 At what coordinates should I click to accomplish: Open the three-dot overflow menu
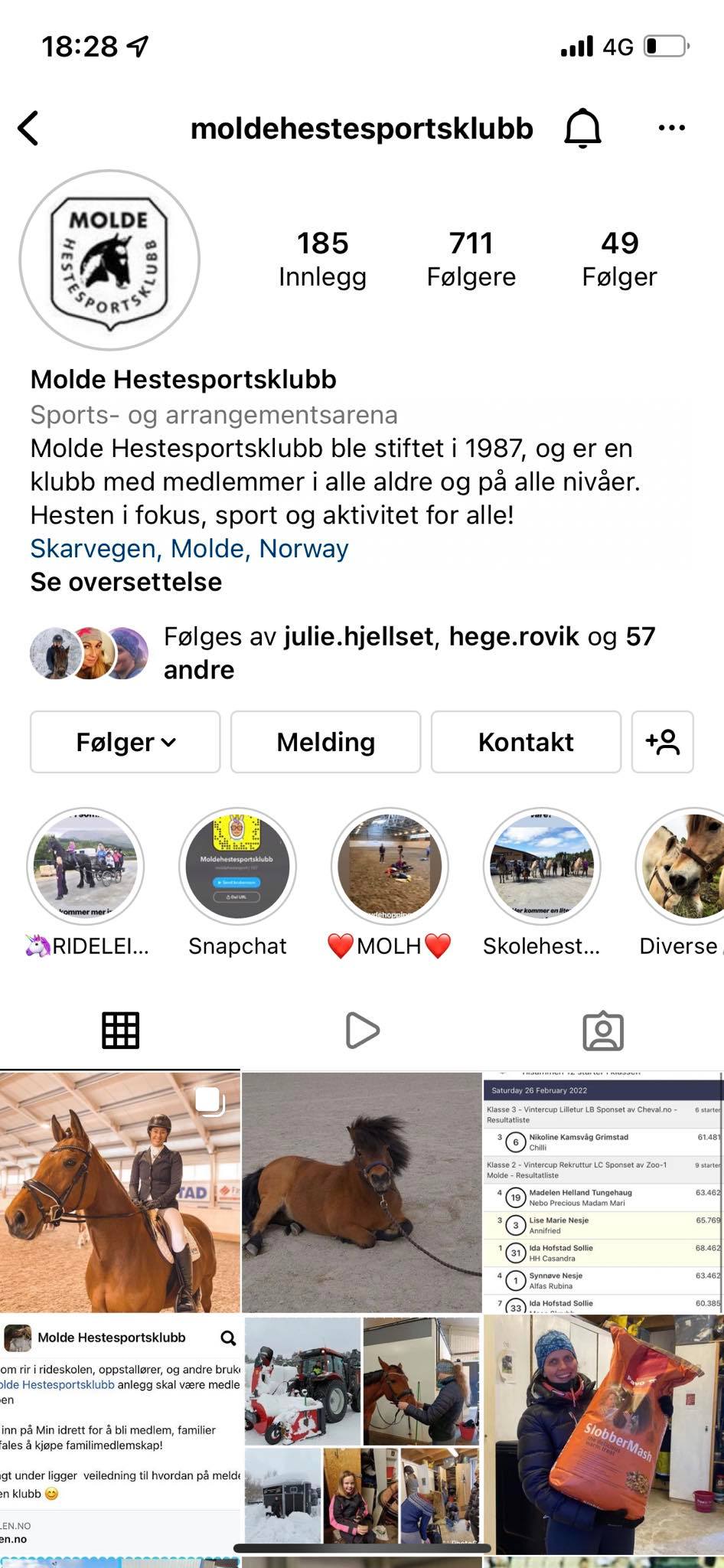coord(671,128)
